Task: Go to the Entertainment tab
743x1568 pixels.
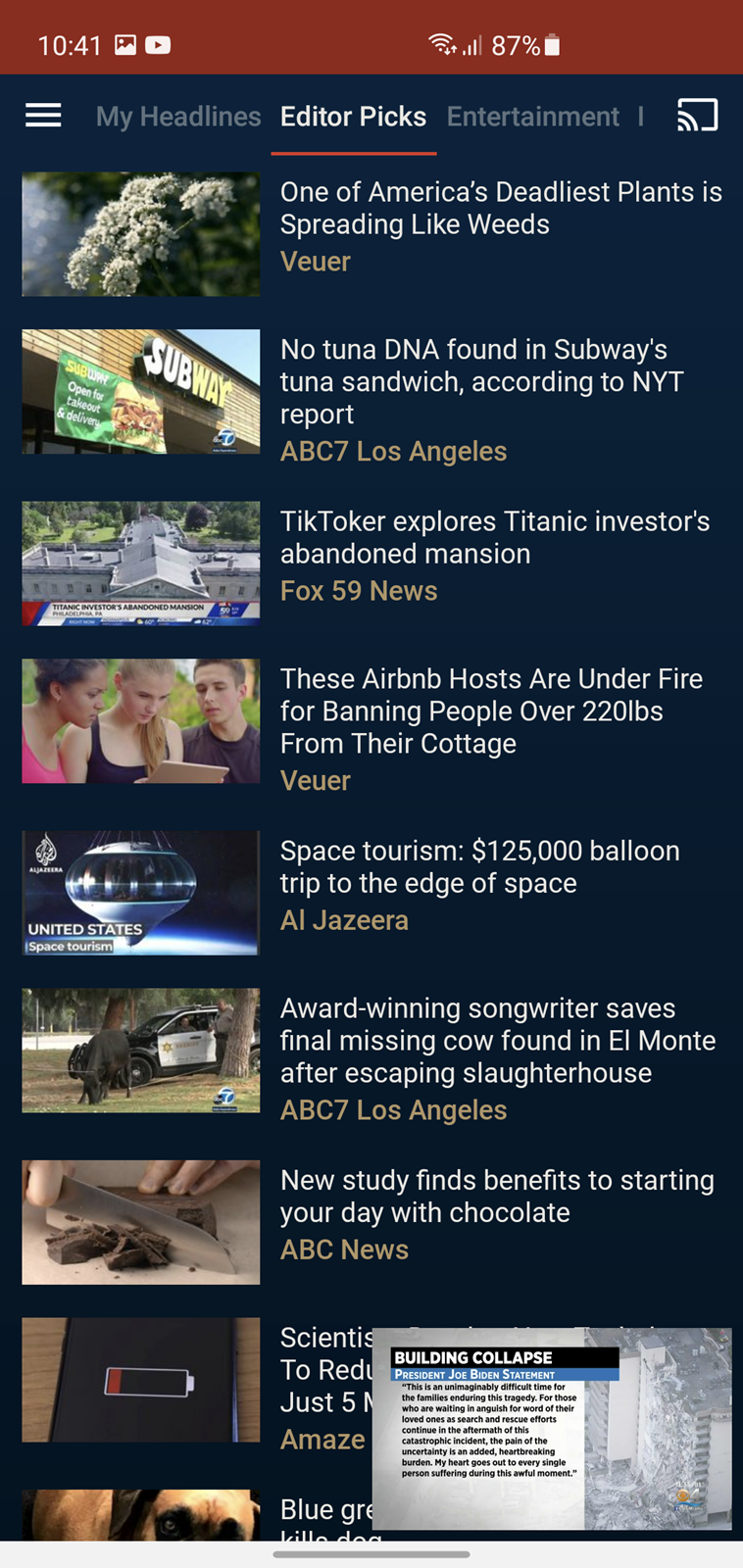Action: point(532,117)
